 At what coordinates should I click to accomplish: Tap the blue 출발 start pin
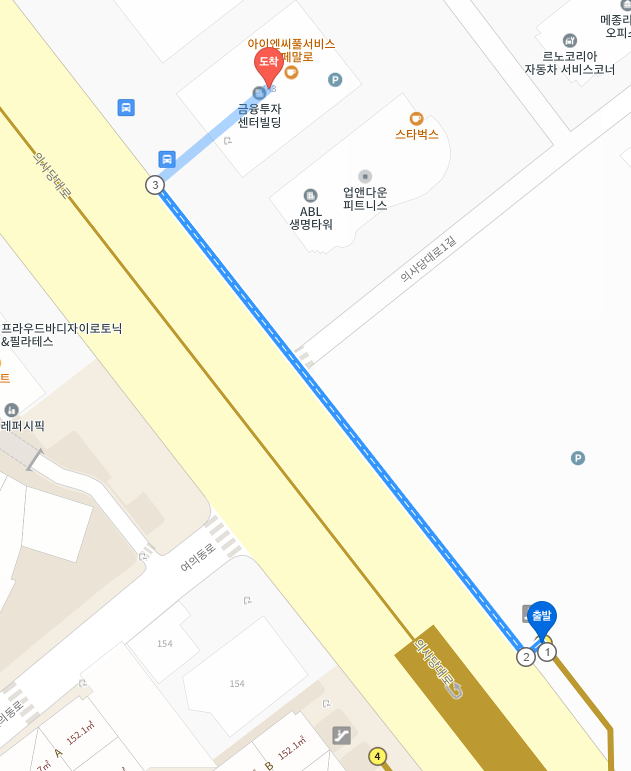pos(542,617)
